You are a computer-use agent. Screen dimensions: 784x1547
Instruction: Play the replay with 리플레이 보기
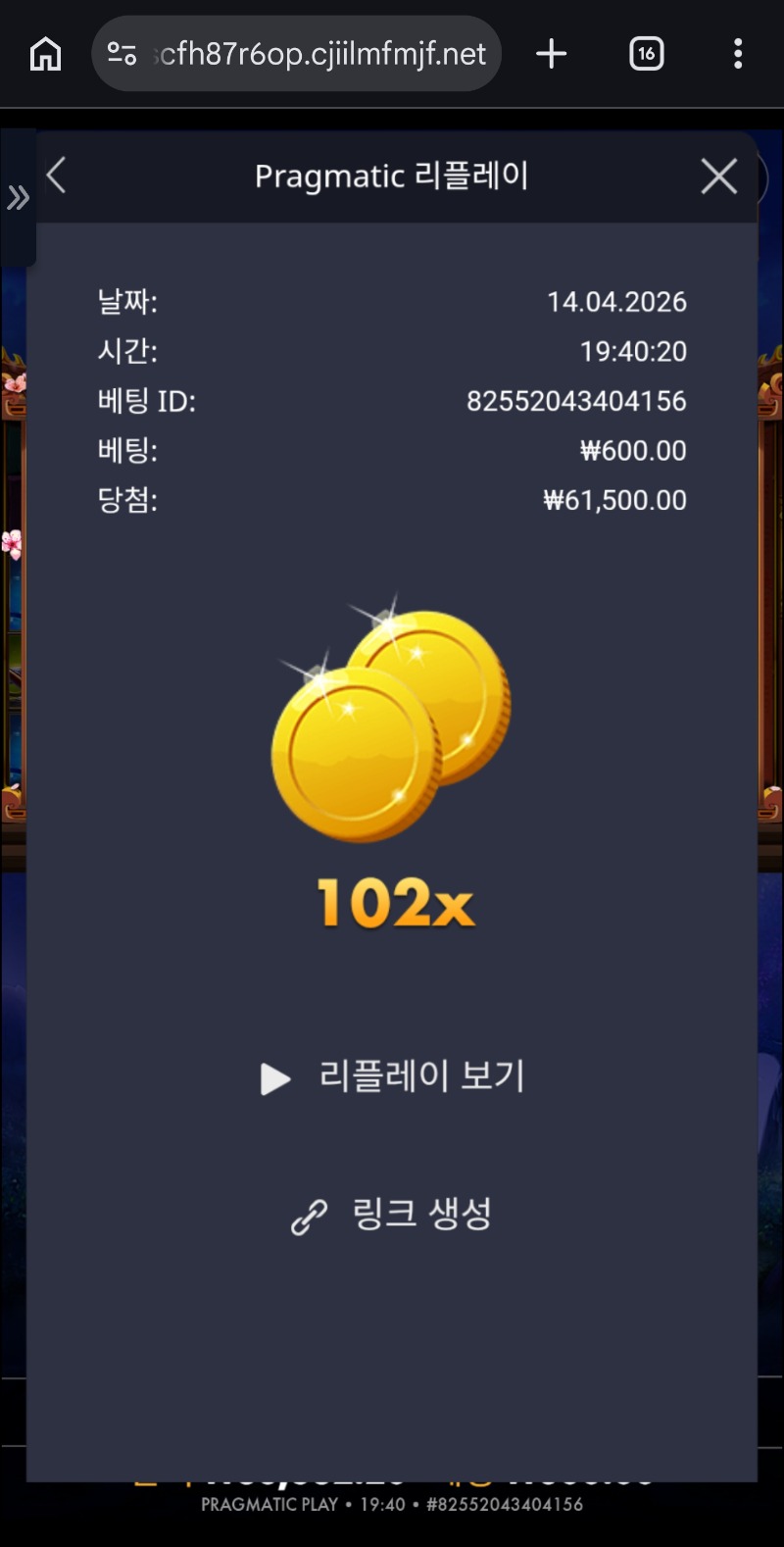point(392,1077)
